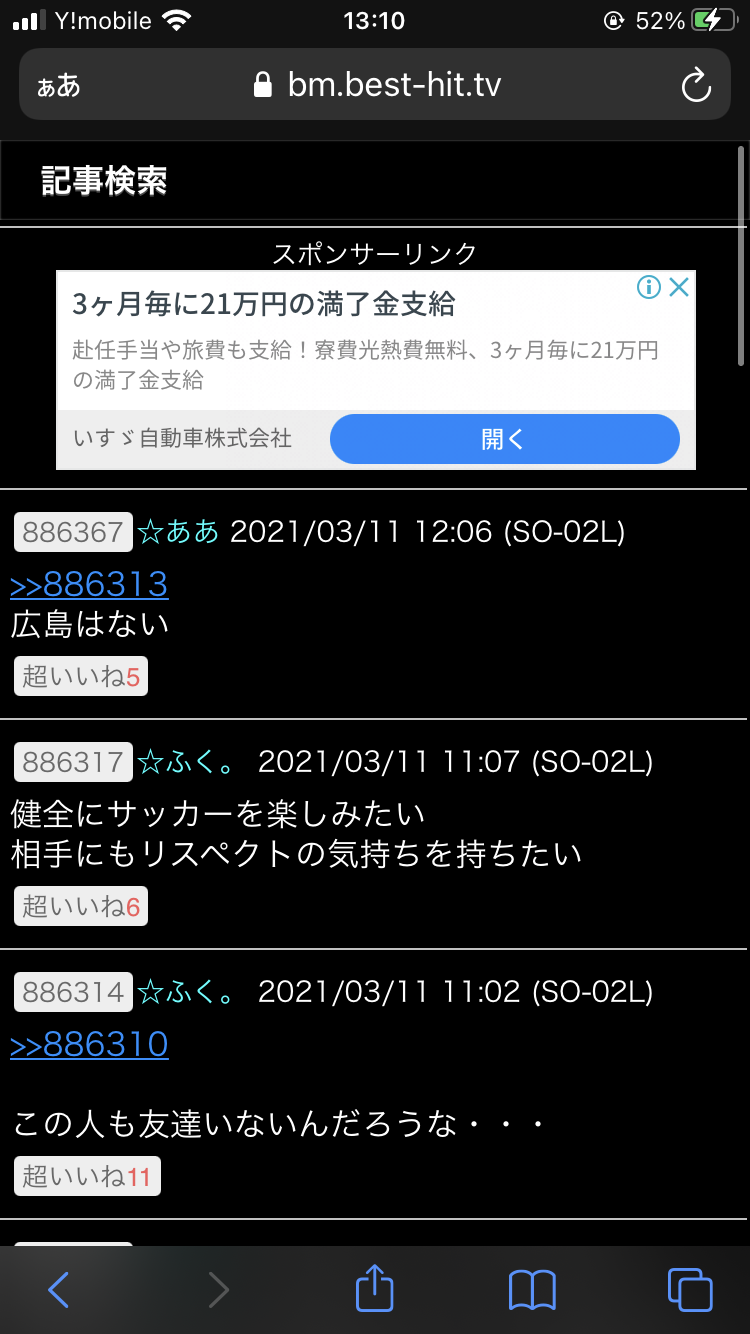Give 超いいね to the 友達いない post
Viewport: 750px width, 1334px height.
point(87,1177)
